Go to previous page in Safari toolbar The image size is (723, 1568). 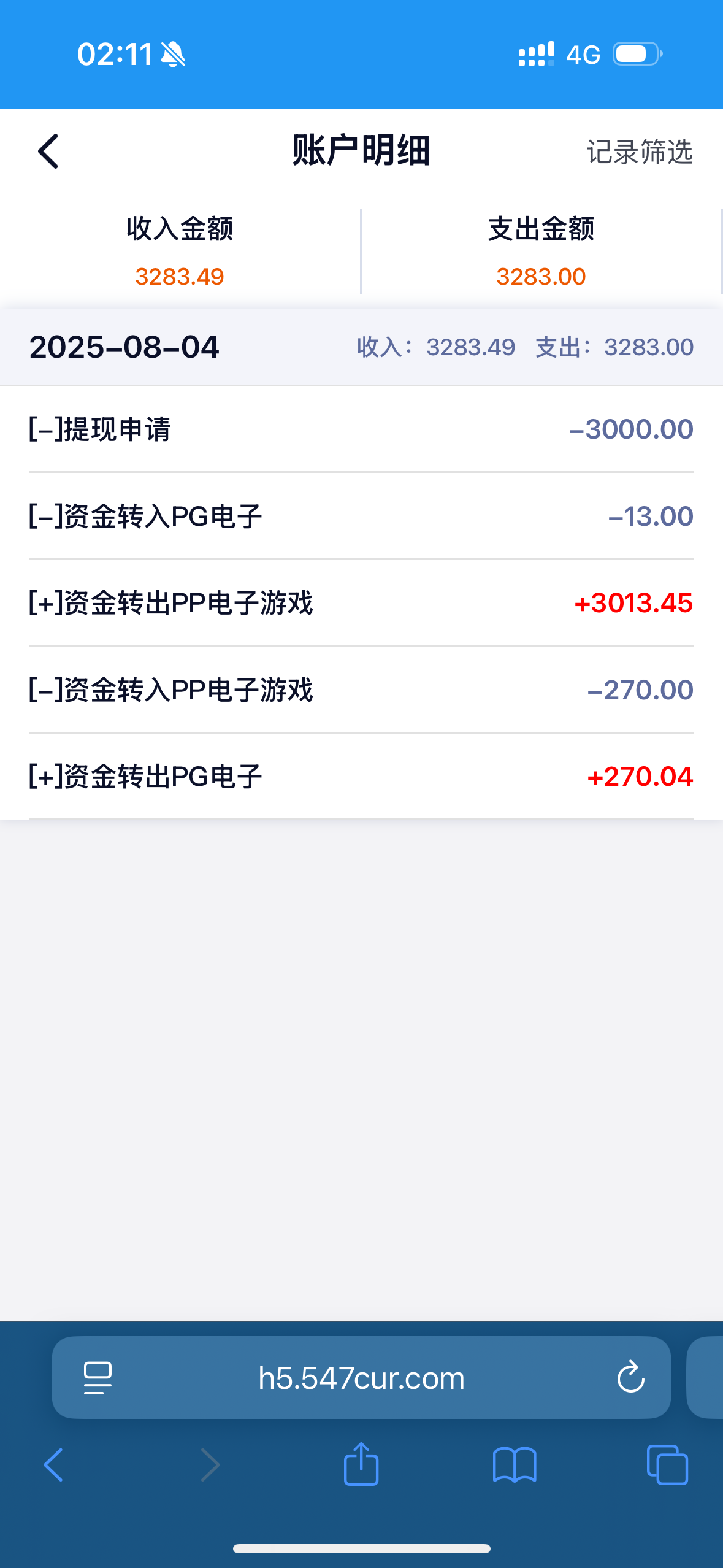[x=53, y=1465]
